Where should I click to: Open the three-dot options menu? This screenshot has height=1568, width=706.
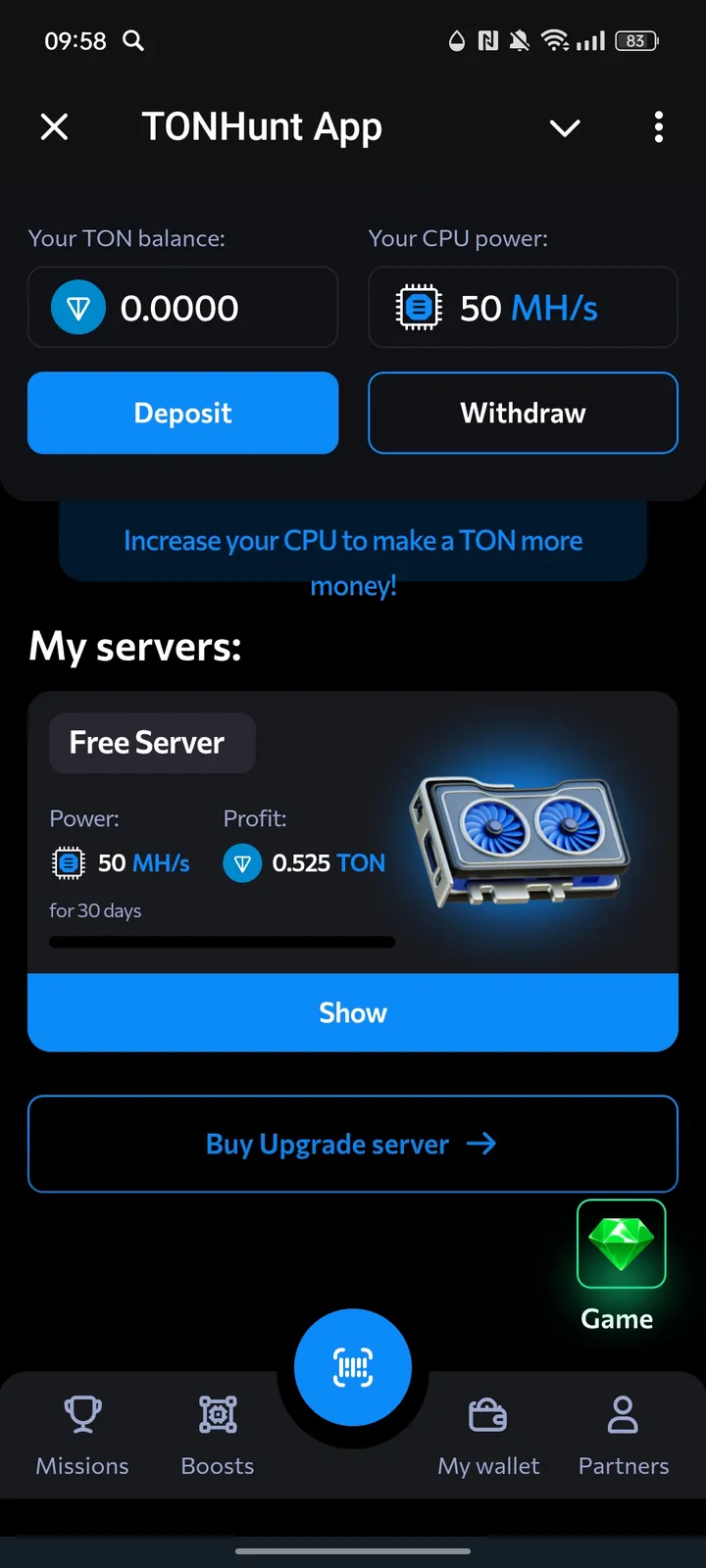[x=658, y=127]
